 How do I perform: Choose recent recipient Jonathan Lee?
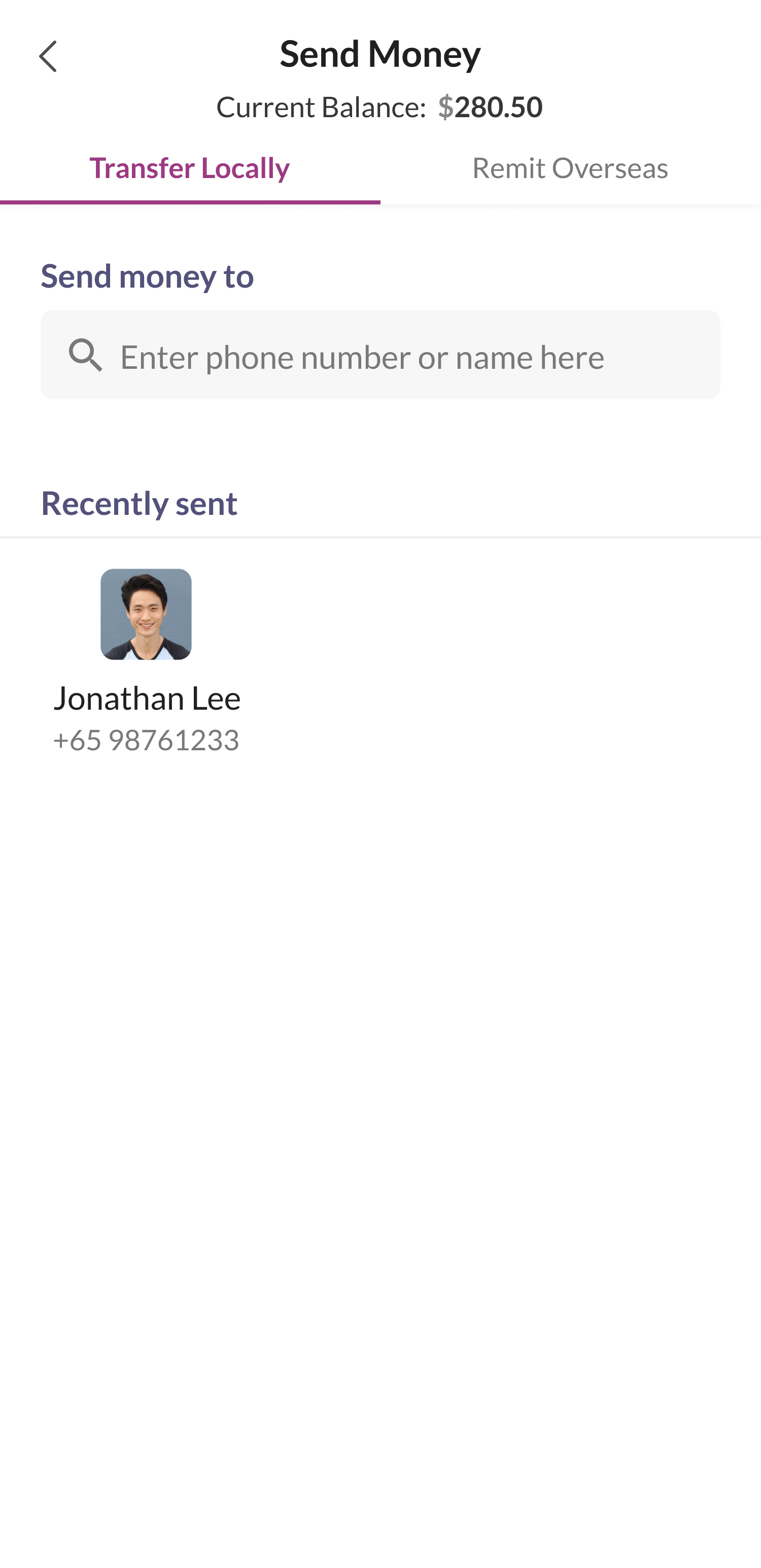146,661
